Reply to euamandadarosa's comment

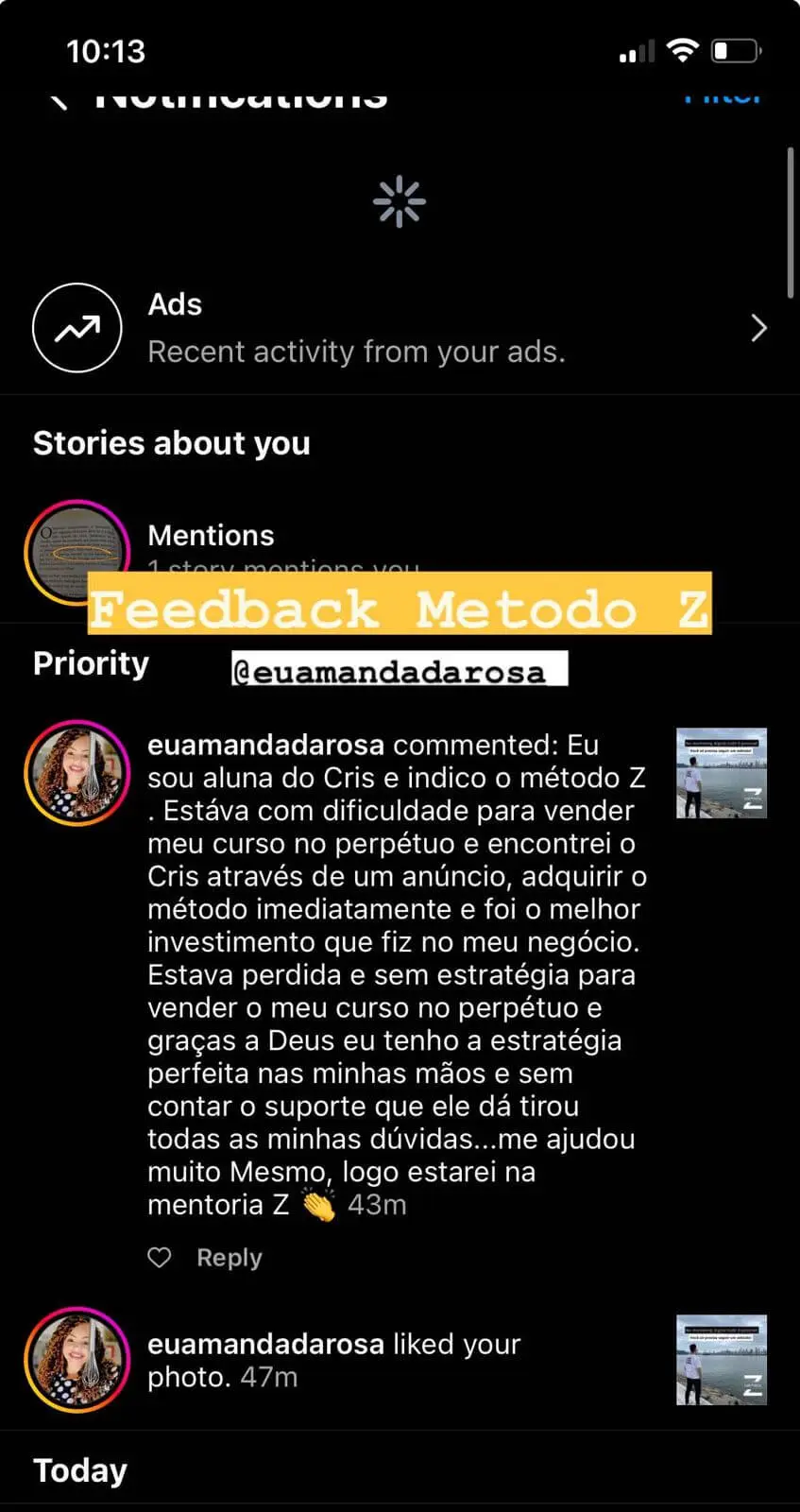point(228,1257)
